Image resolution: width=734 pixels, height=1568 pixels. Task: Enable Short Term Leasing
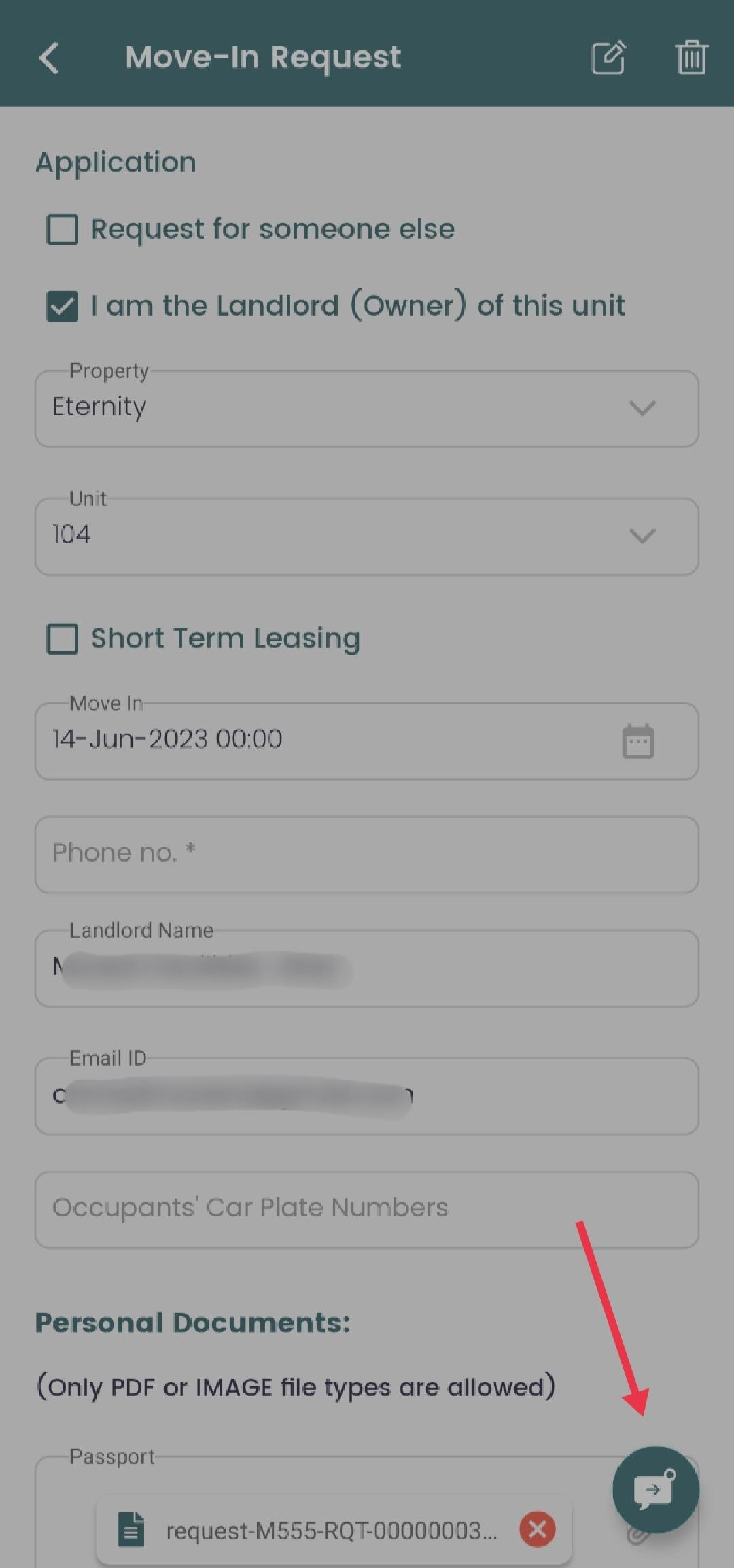click(x=62, y=639)
